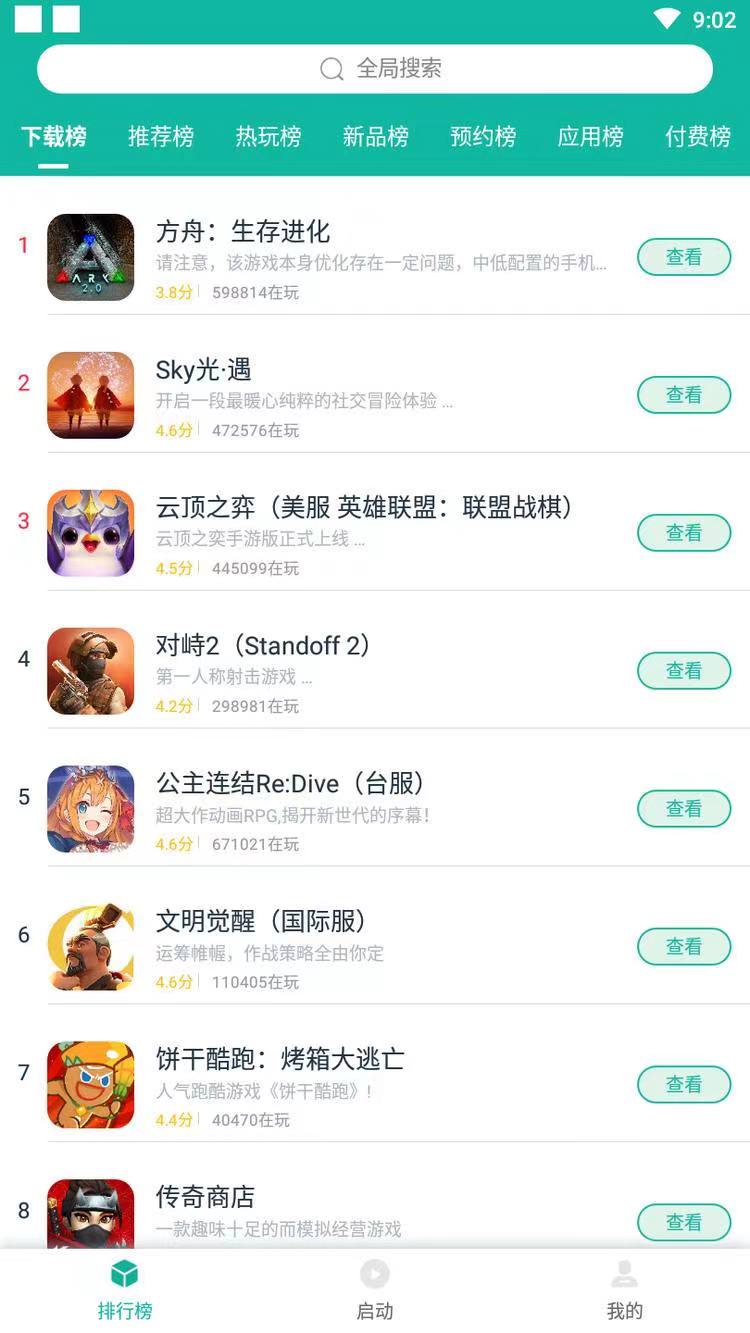Open the 新品榜 ranking tab
The image size is (750, 1333).
pos(375,137)
